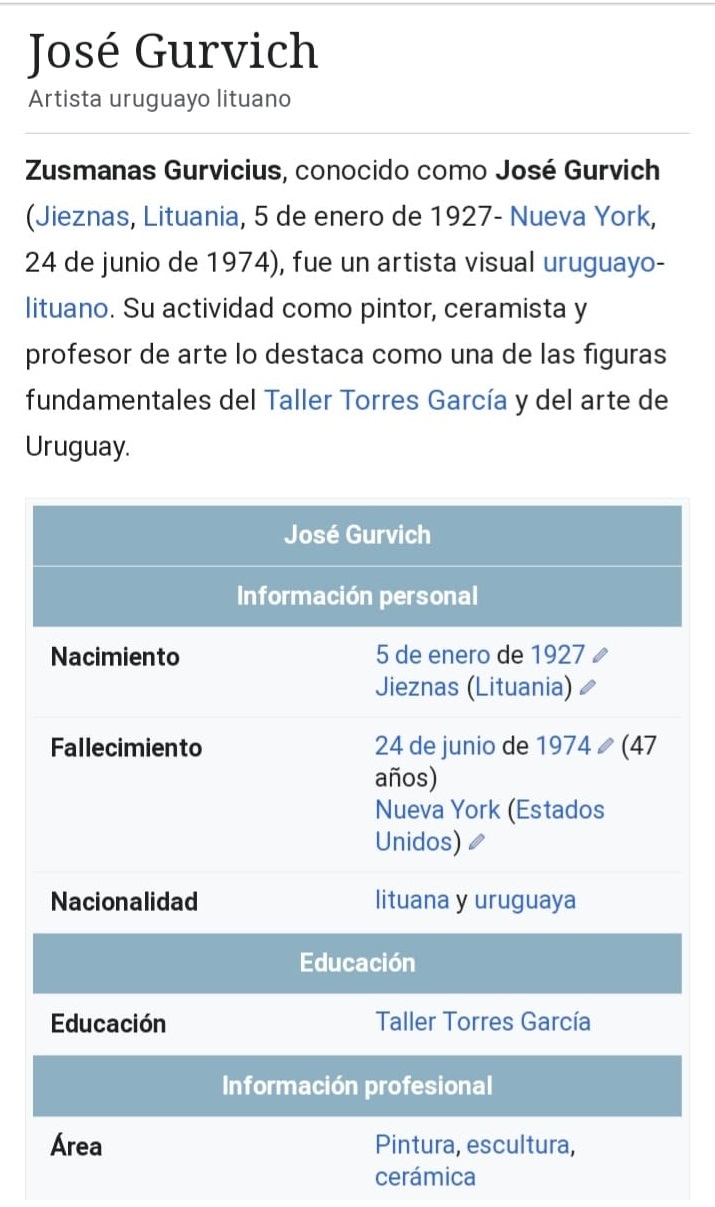Open the cerámica link
Image resolution: width=715 pixels, height=1207 pixels.
tap(425, 1176)
